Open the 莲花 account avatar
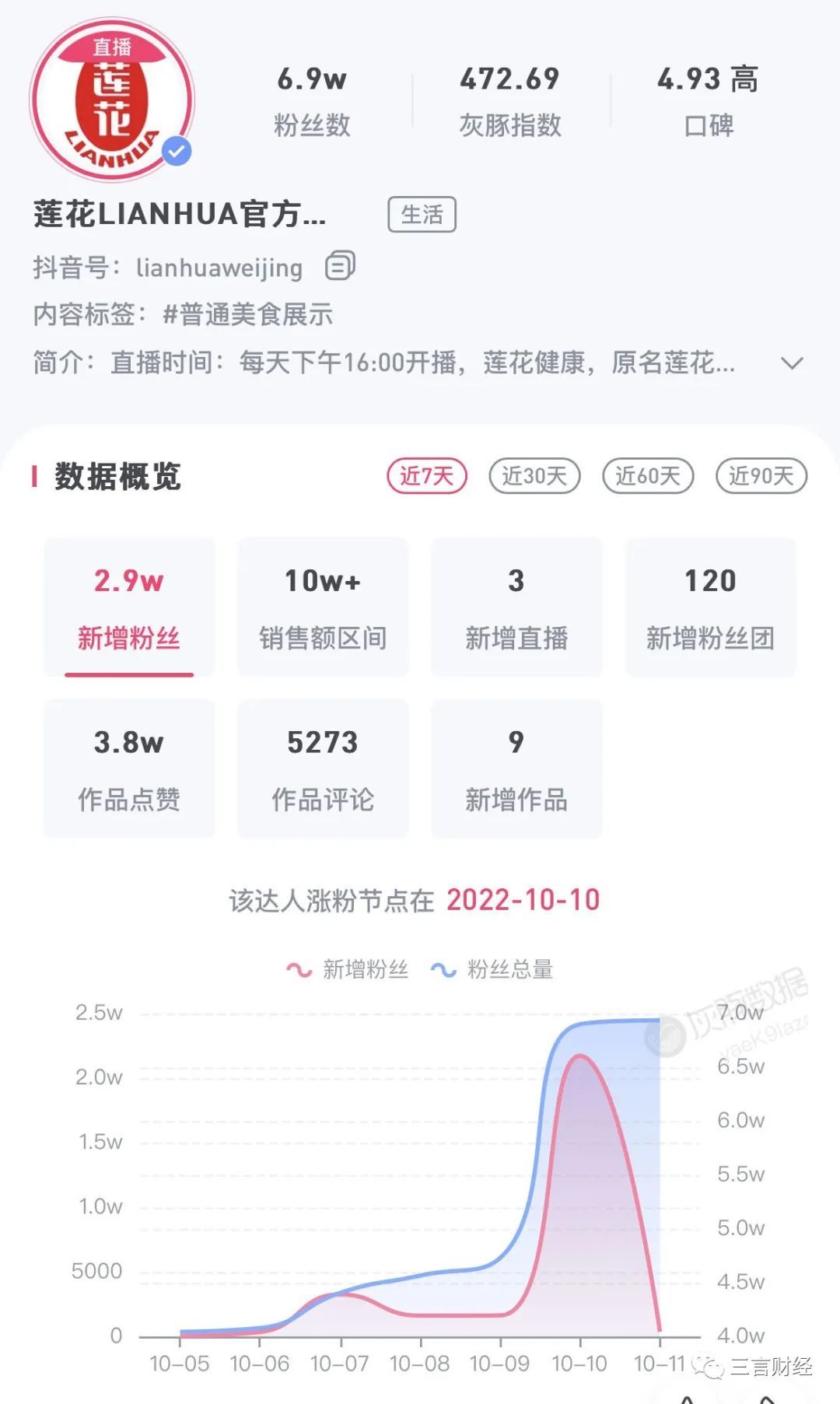This screenshot has height=1404, width=840. [112, 101]
